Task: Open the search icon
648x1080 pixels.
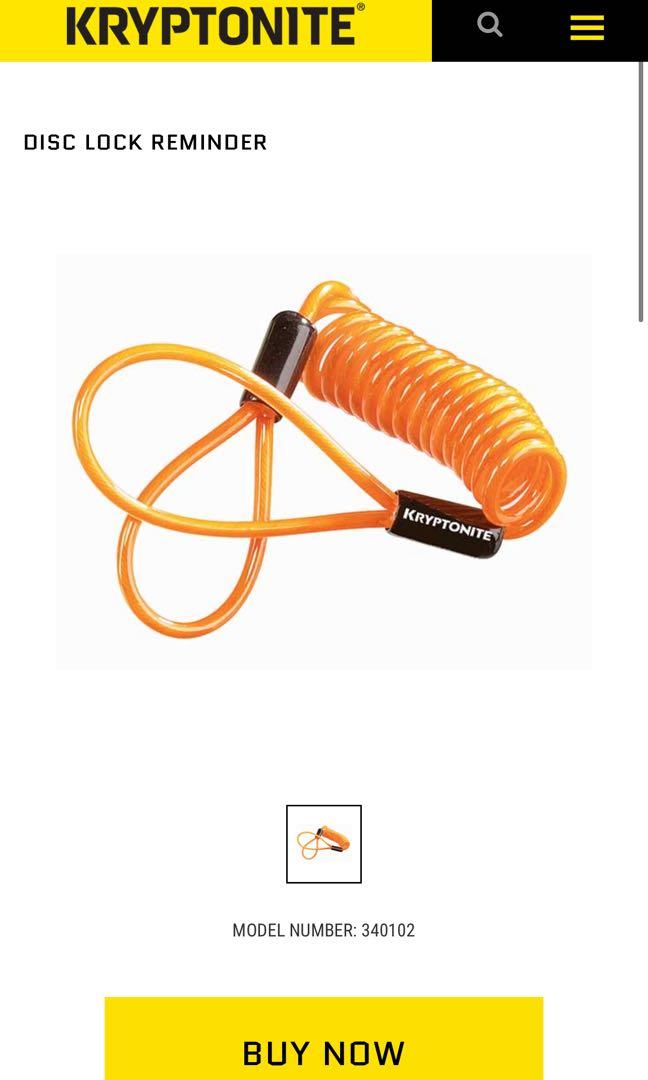Action: pyautogui.click(x=490, y=25)
